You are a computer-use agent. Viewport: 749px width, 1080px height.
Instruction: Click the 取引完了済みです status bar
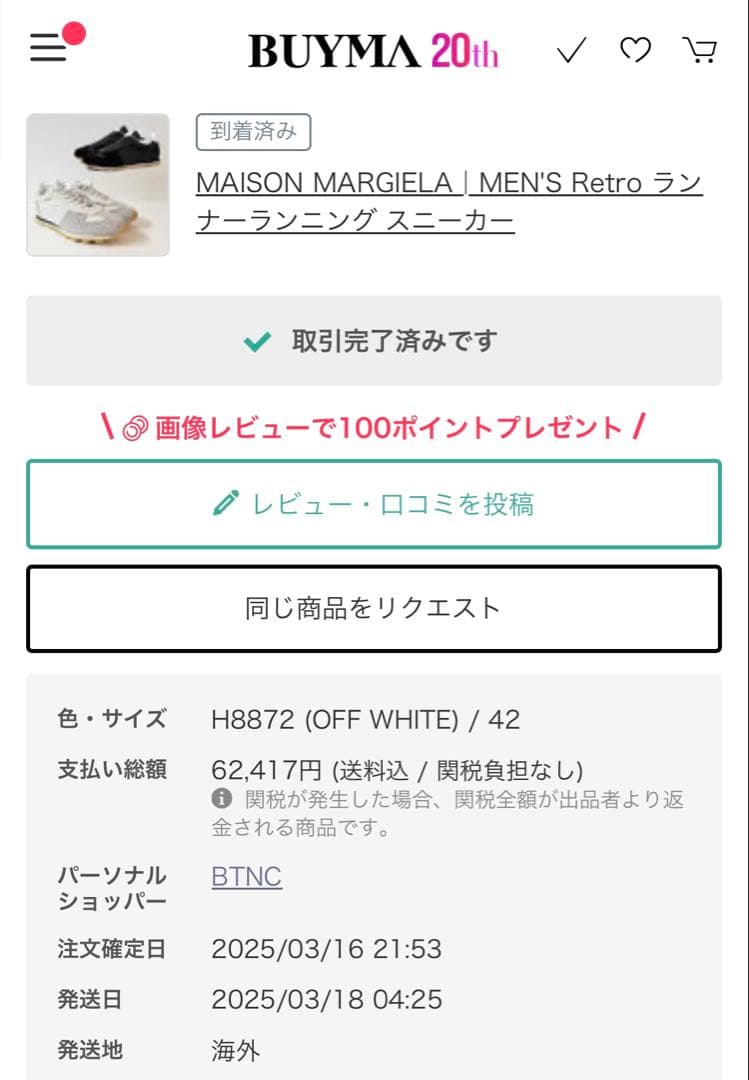[x=374, y=340]
